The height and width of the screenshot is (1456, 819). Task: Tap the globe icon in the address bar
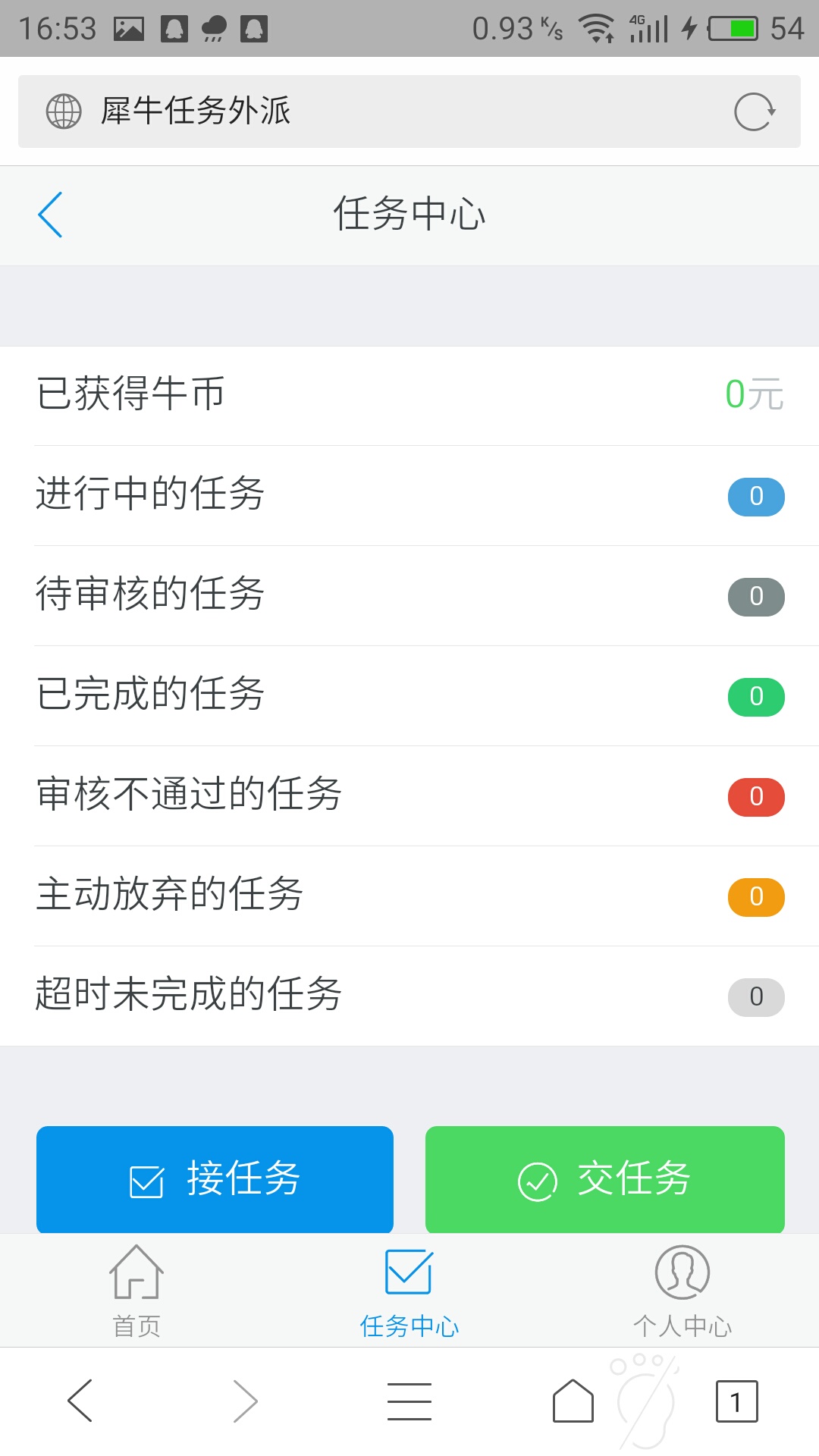click(63, 110)
